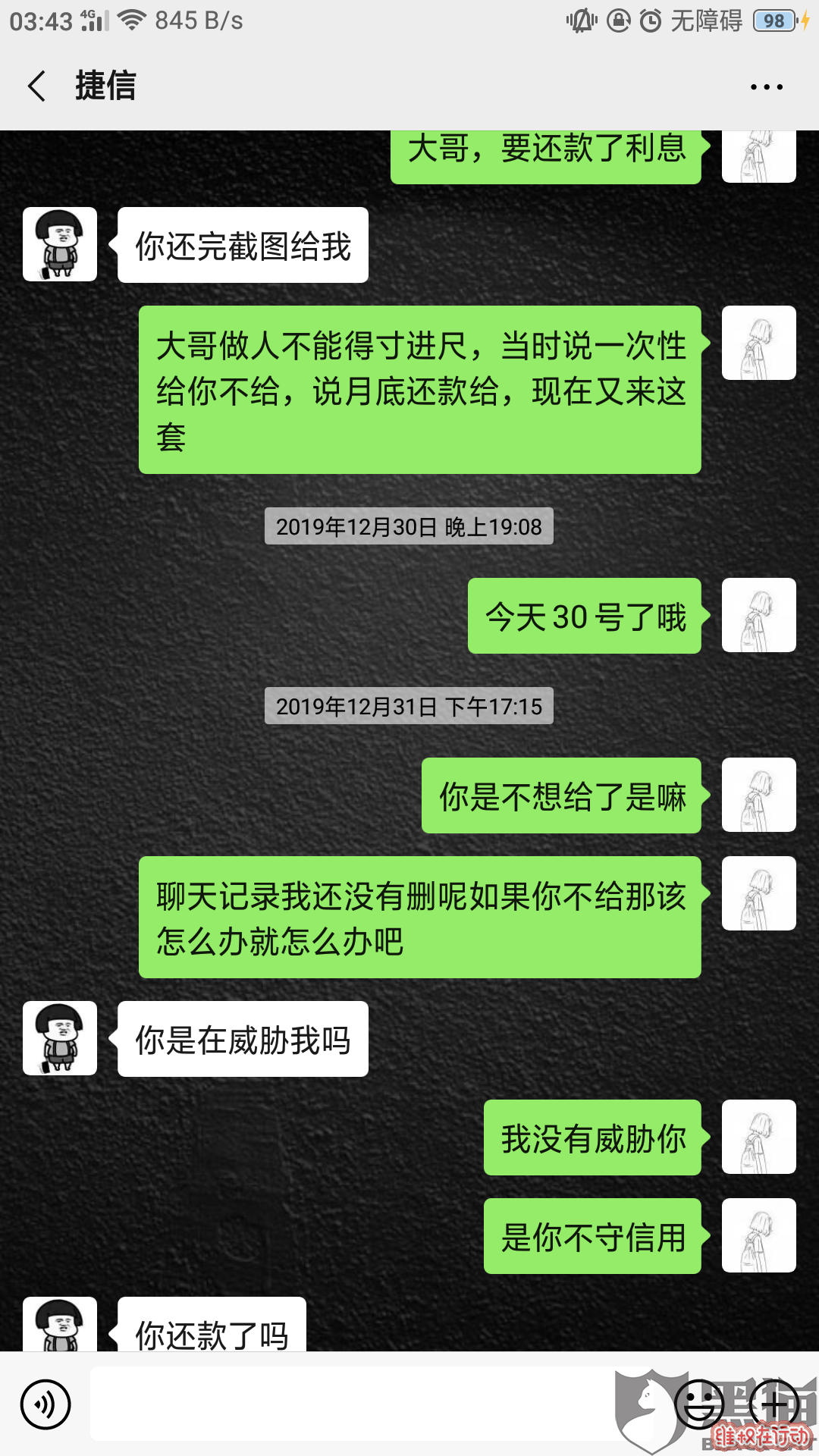Open the plus attachments menu
Screen dimensions: 819x1456
pyautogui.click(x=773, y=1404)
